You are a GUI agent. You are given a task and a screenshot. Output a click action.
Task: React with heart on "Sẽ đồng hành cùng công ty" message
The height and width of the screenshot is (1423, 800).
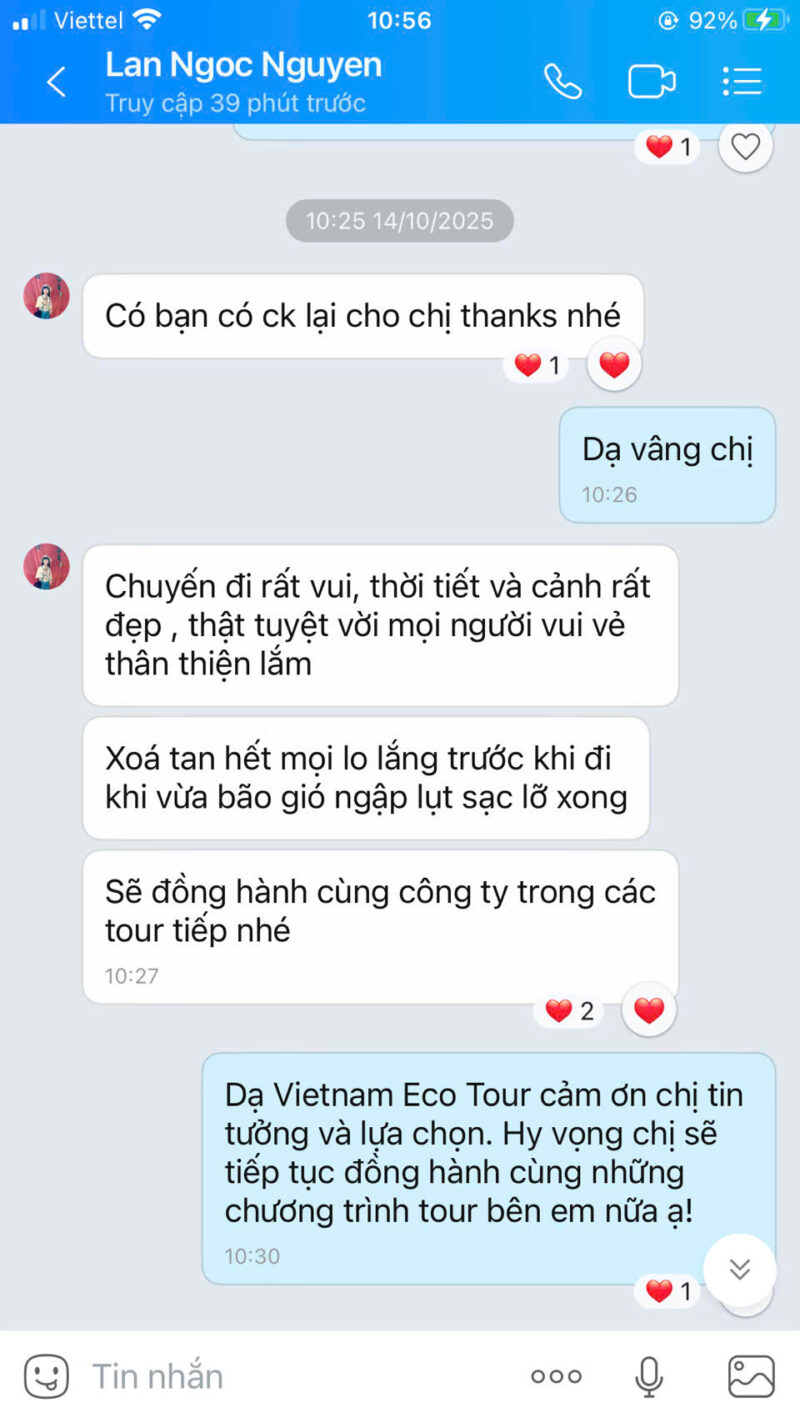(x=649, y=1010)
